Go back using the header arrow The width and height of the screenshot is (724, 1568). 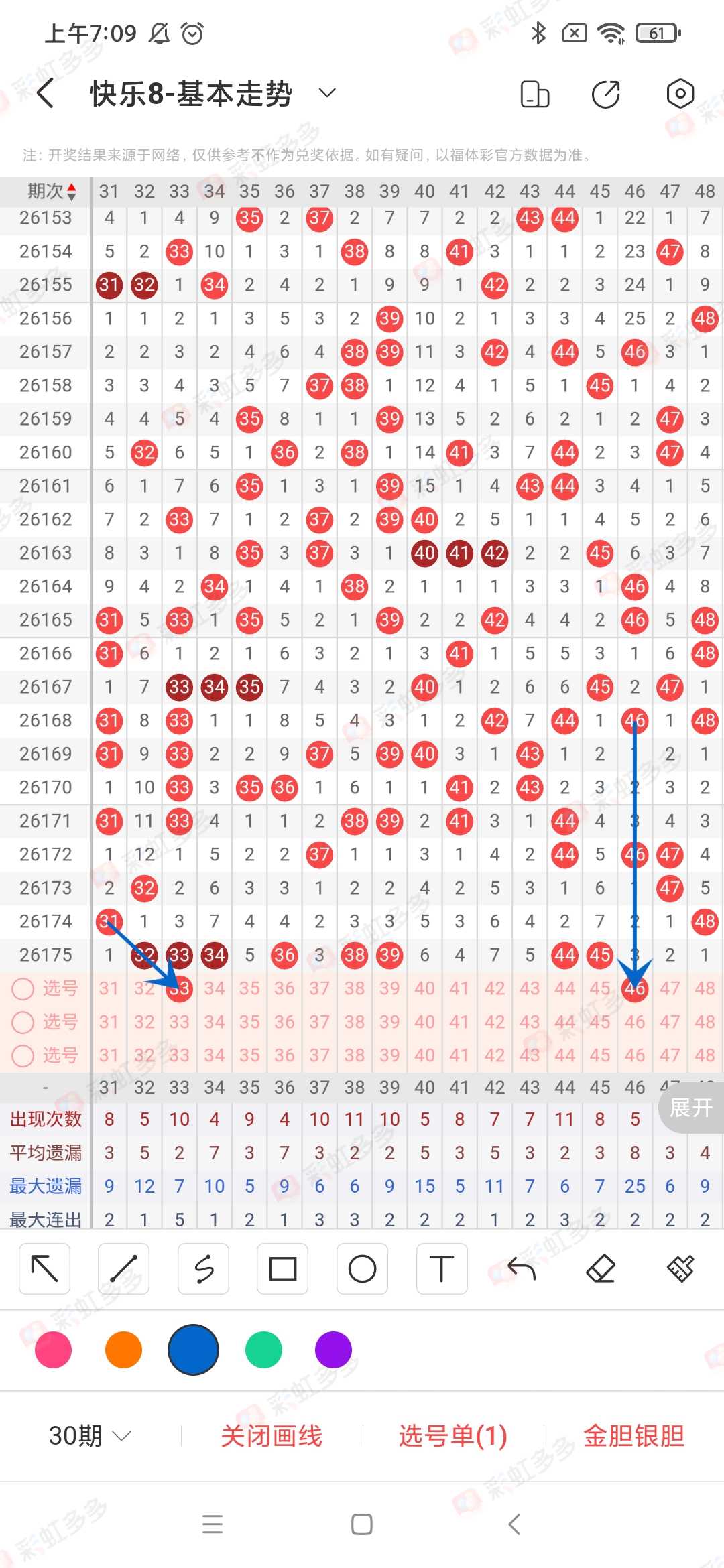(46, 93)
